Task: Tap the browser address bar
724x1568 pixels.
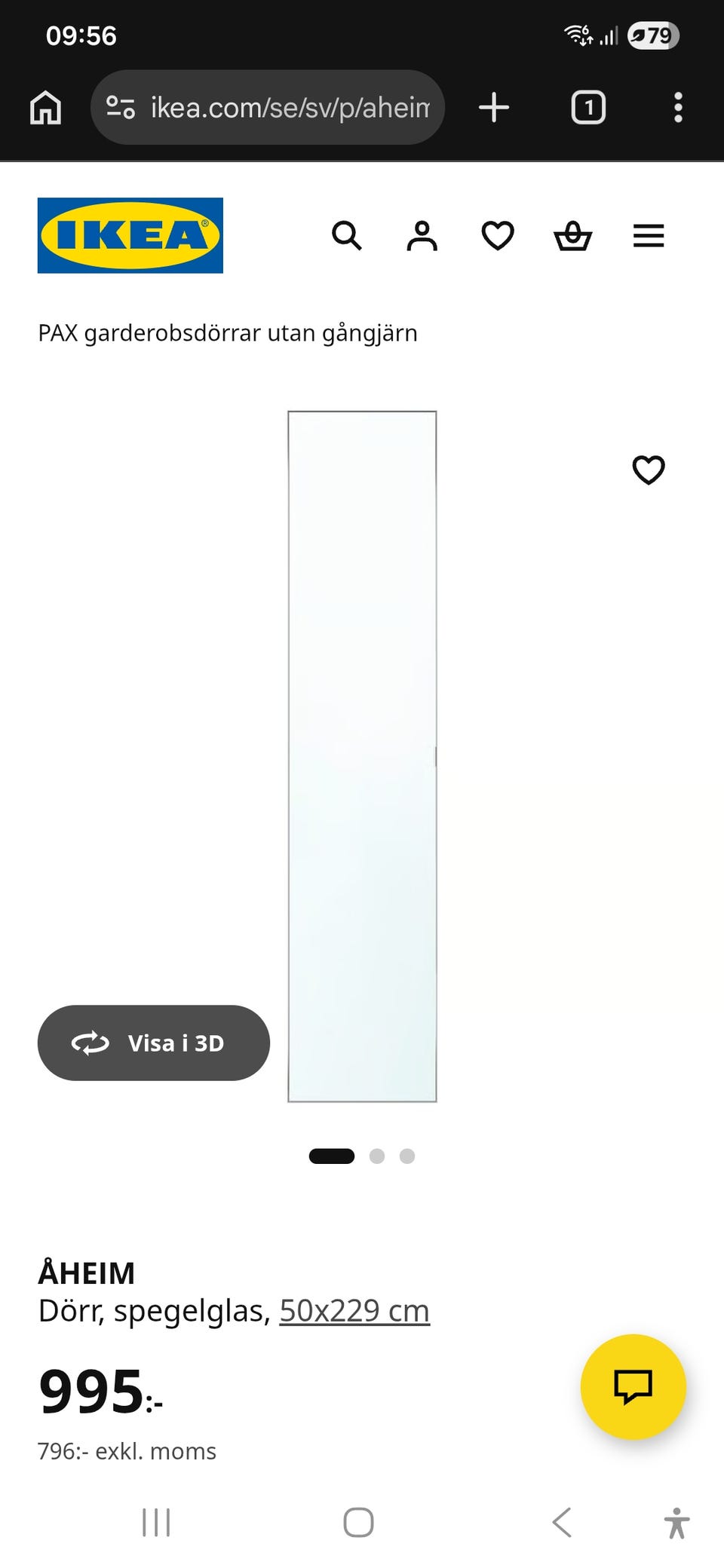Action: pyautogui.click(x=268, y=107)
